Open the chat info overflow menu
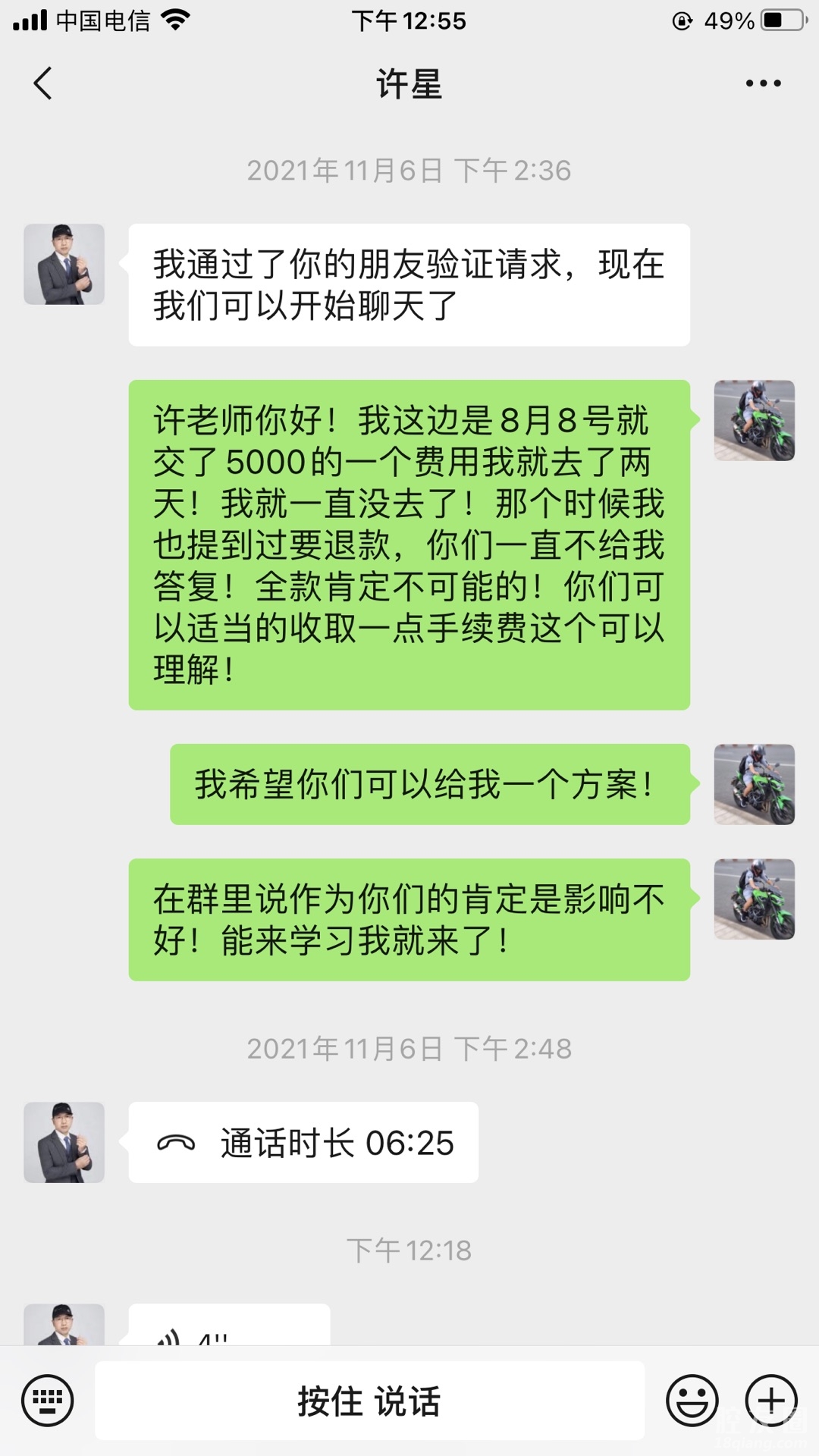The width and height of the screenshot is (819, 1456). point(763,83)
